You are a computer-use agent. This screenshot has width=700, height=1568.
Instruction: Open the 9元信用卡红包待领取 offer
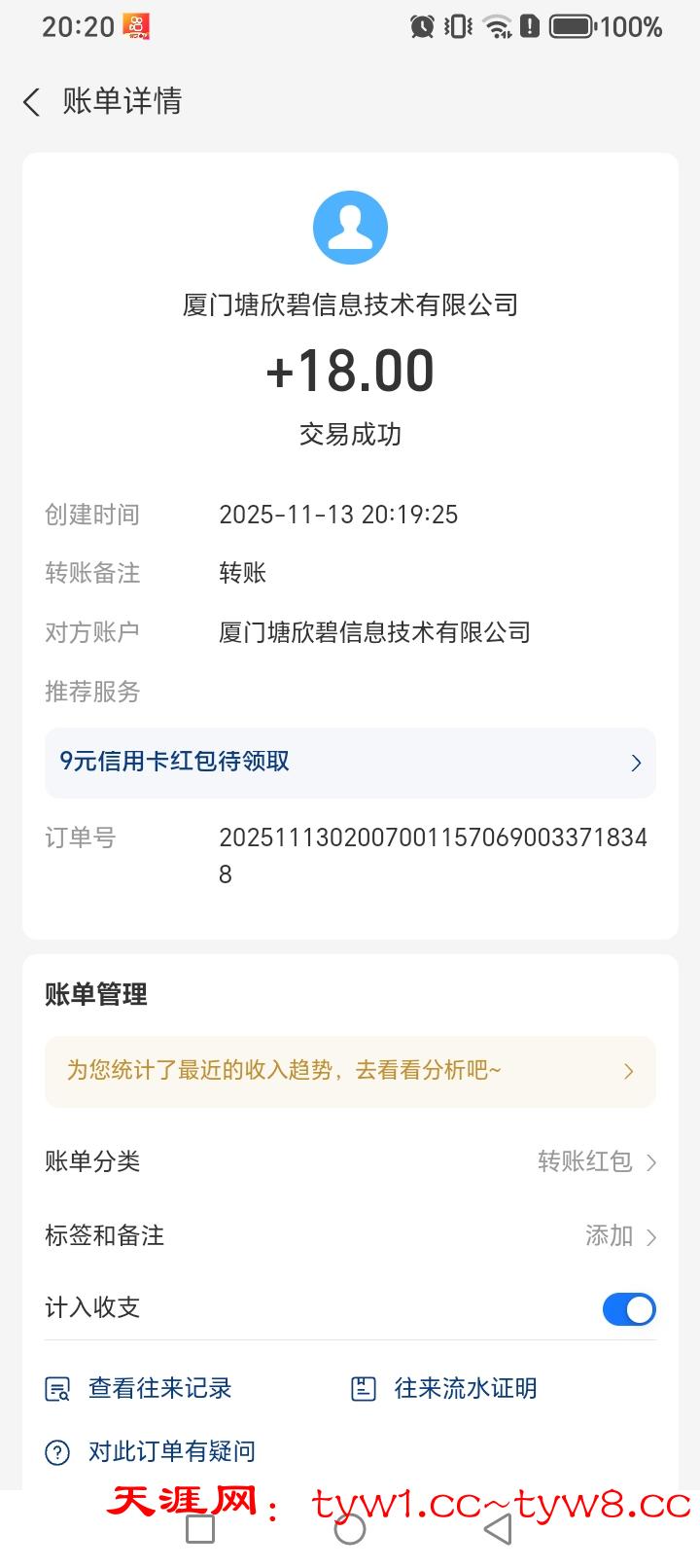point(350,763)
